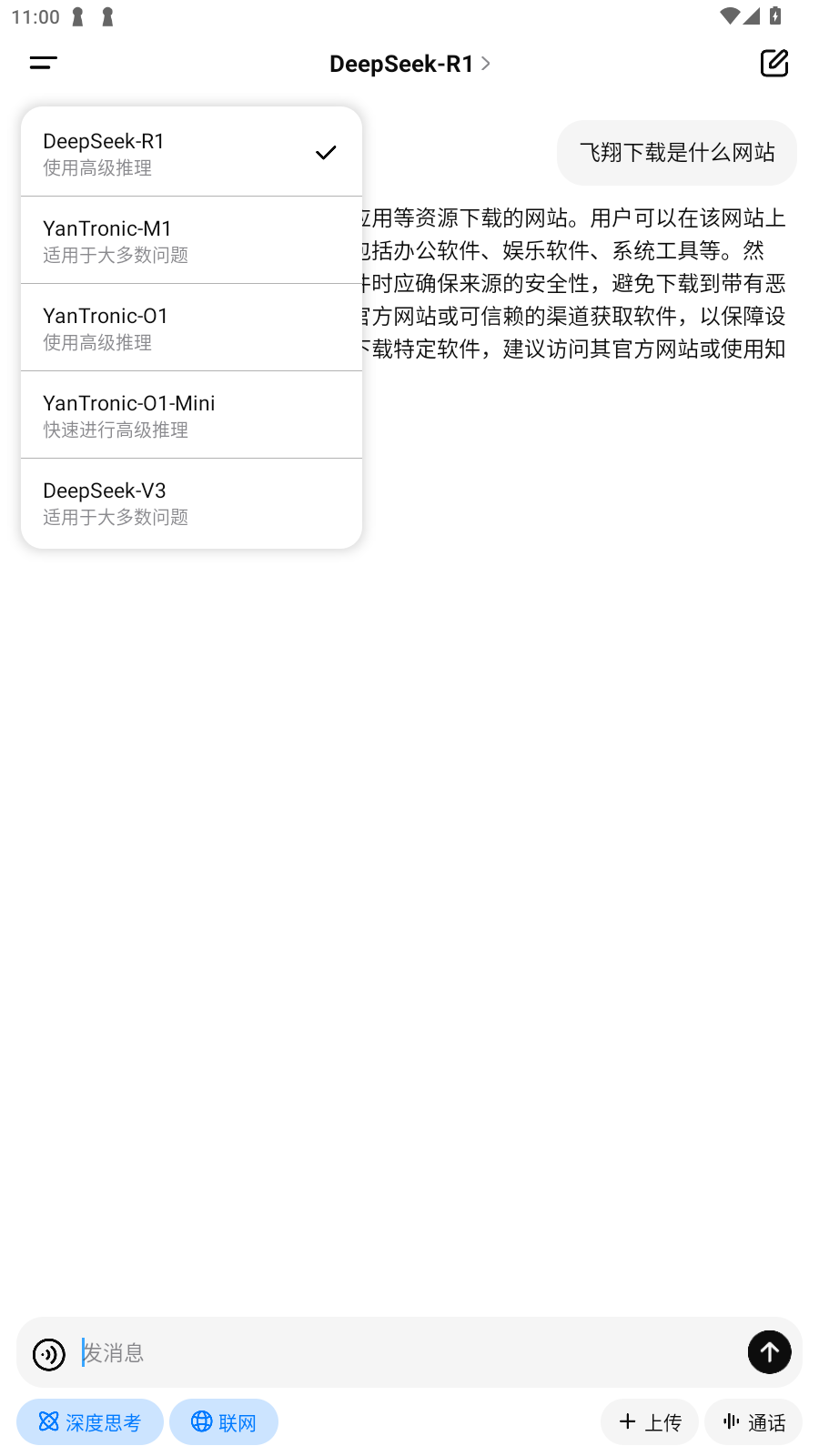Open the 上传 upload button

(650, 1421)
